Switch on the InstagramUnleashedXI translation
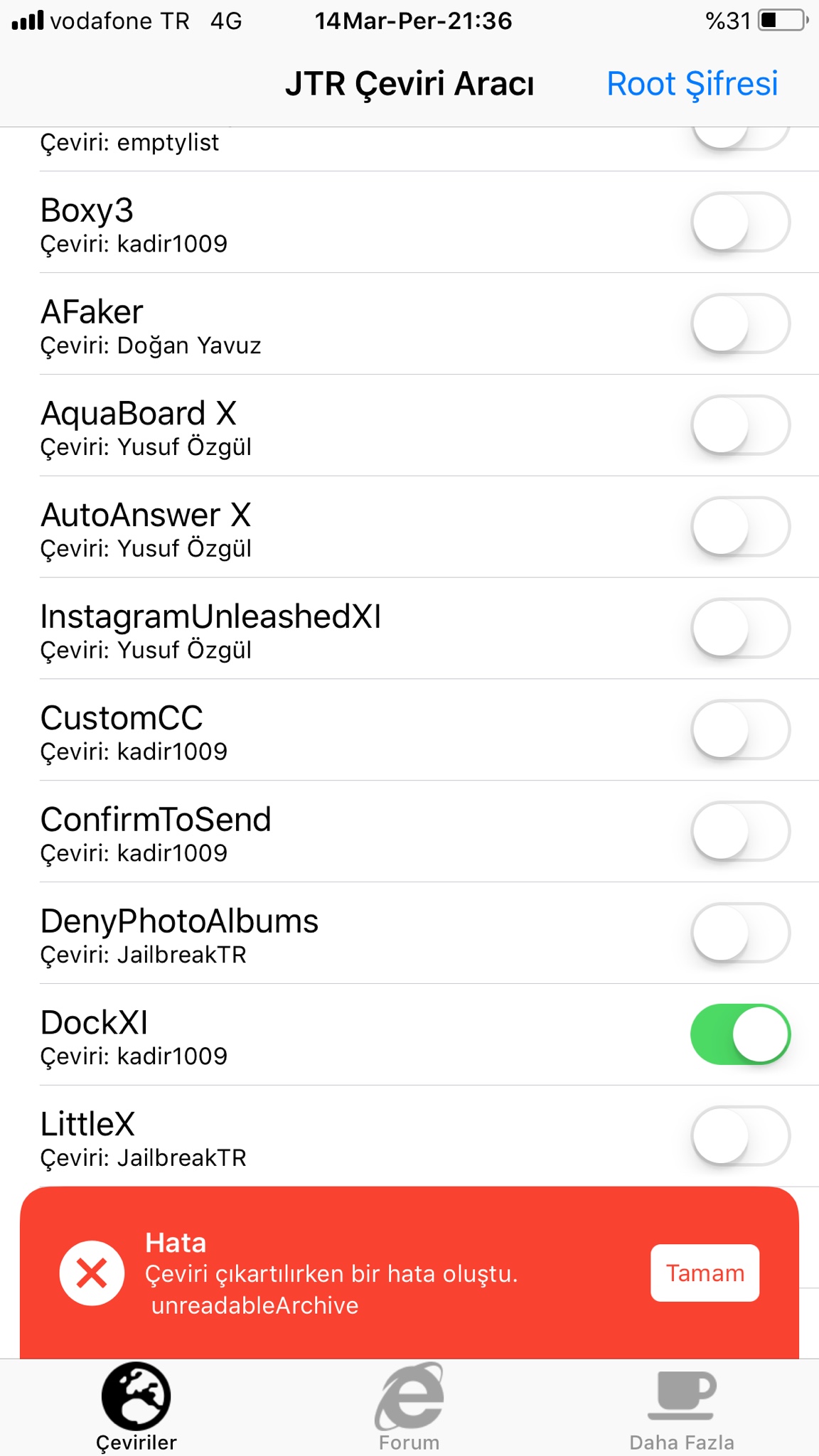819x1456 pixels. tap(740, 628)
